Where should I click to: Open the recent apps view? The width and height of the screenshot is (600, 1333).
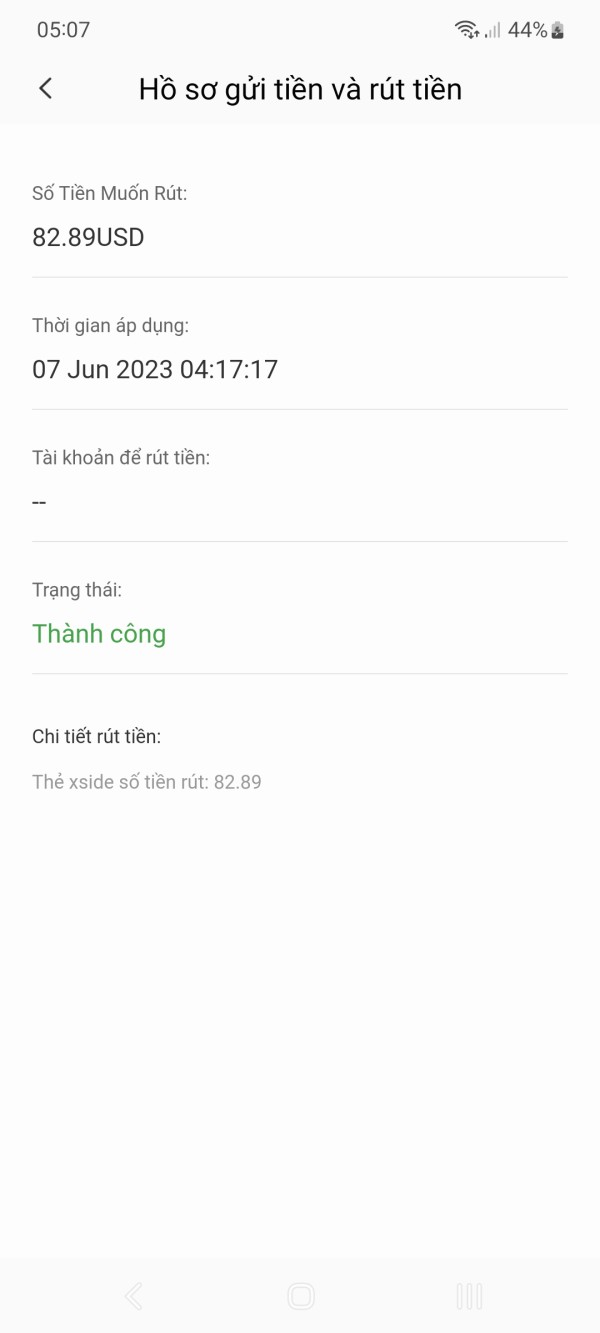(469, 1296)
